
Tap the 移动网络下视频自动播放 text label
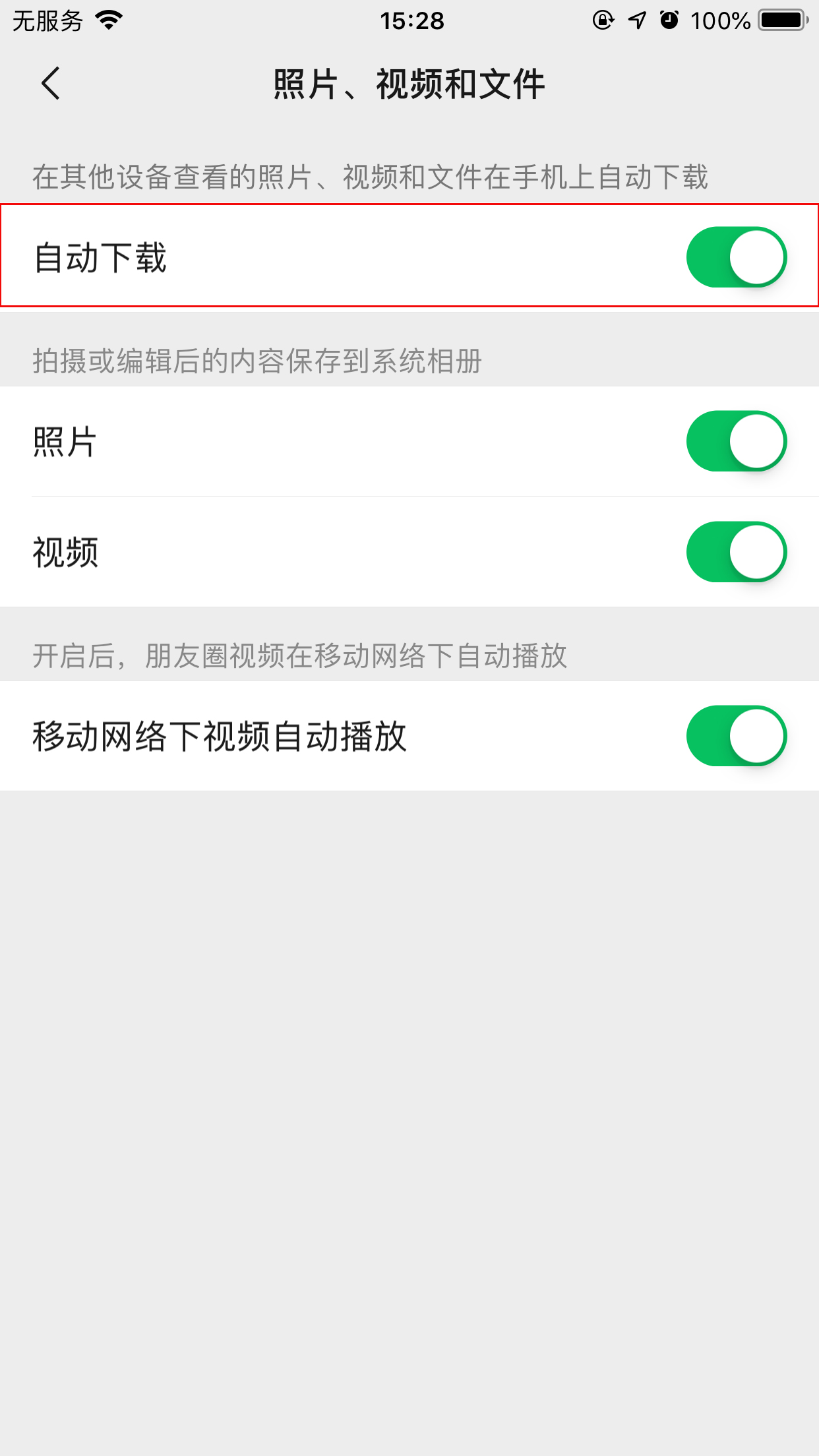222,735
